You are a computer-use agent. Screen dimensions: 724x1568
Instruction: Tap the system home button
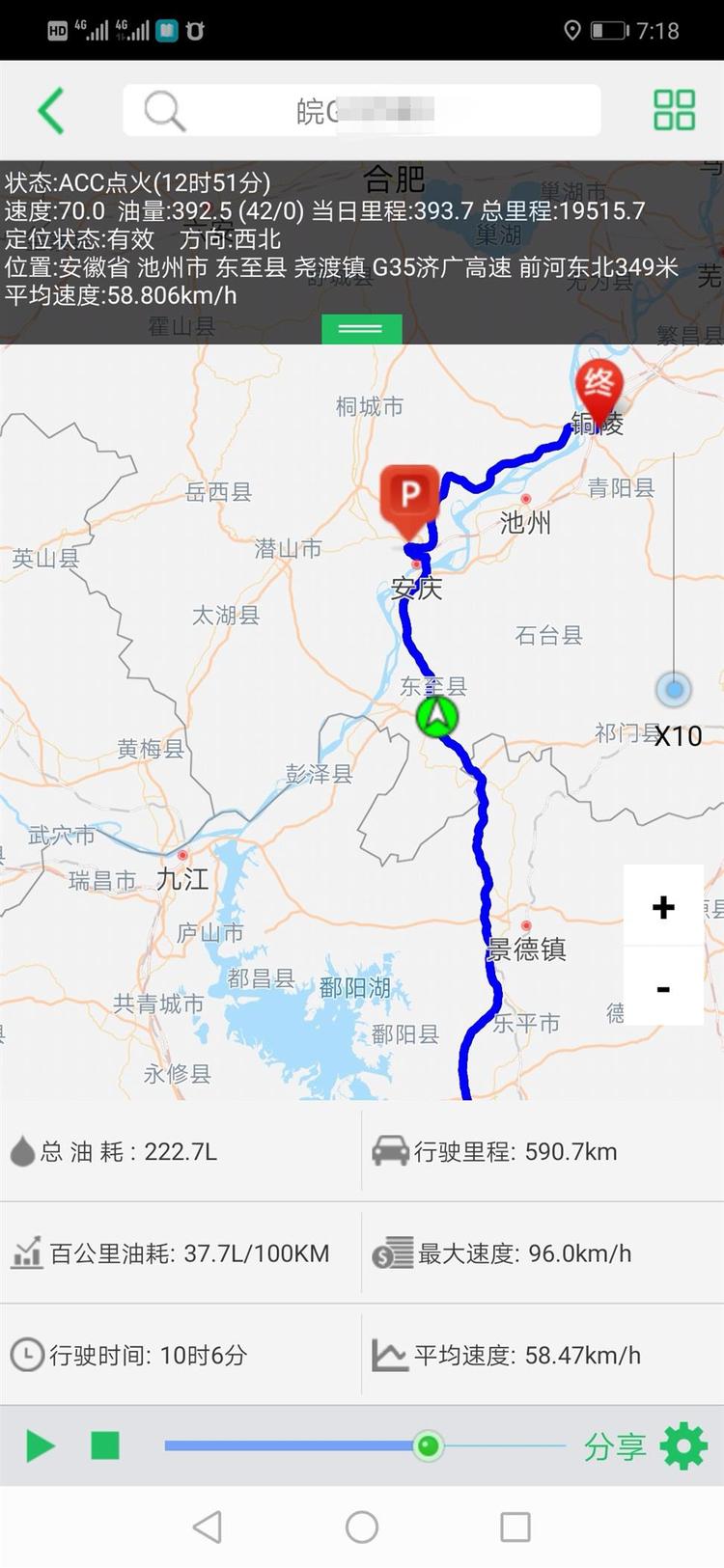click(x=362, y=1527)
